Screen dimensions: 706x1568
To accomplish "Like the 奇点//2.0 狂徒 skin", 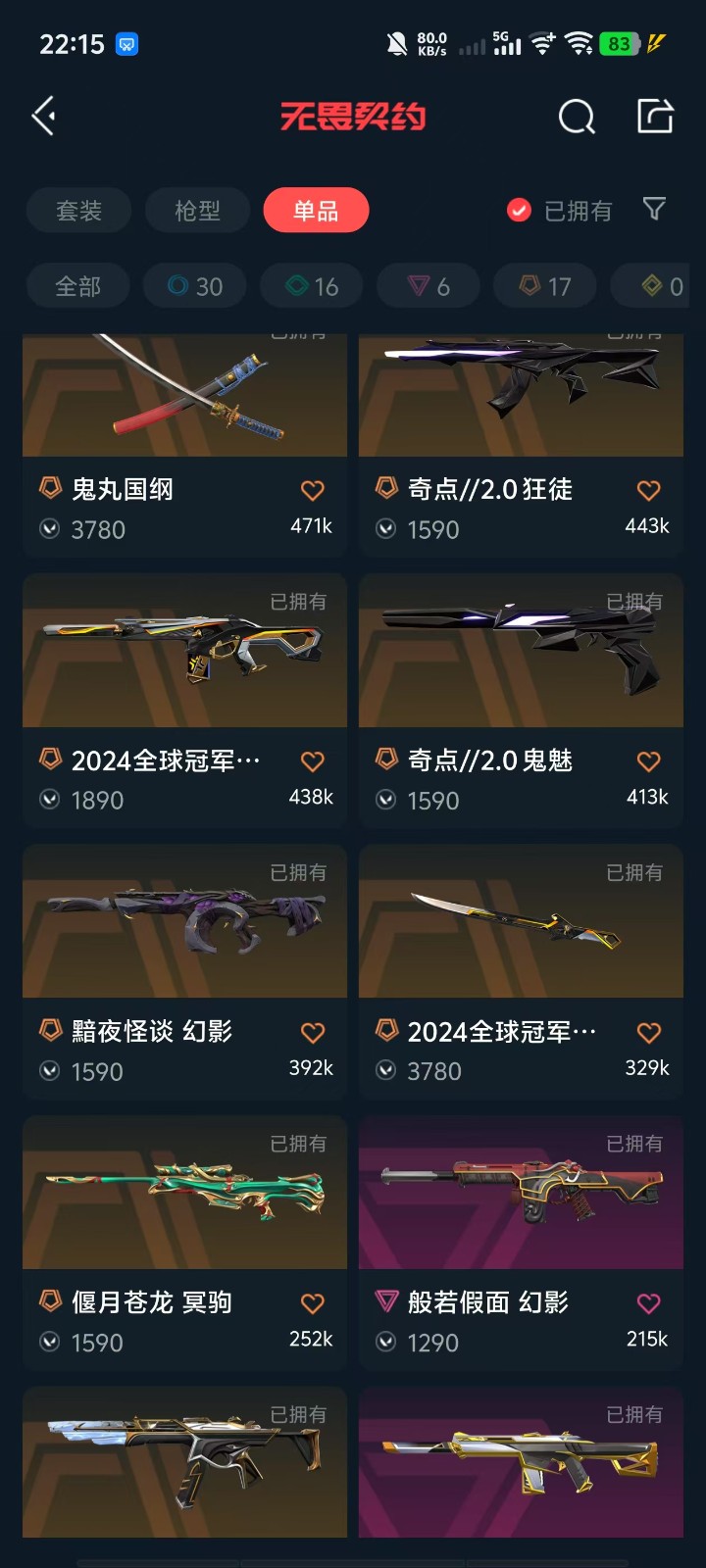I will click(x=648, y=490).
